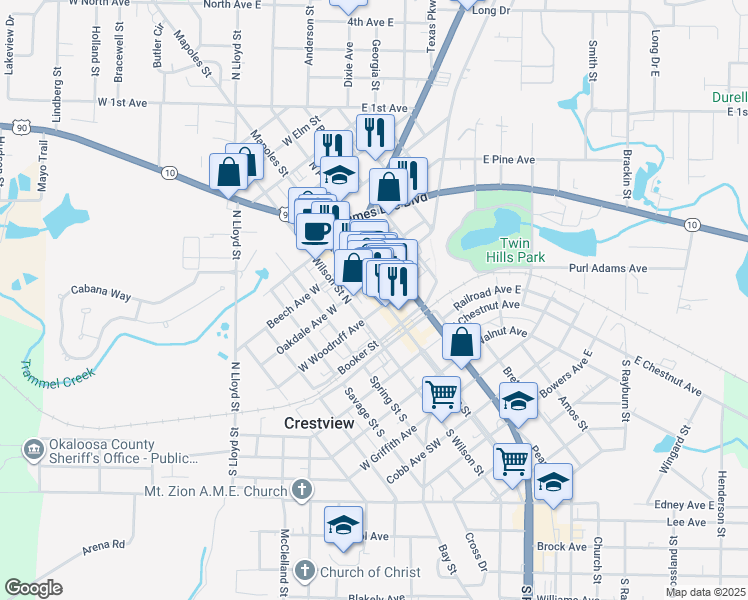Select the graduation cap marker above Brock Ave
Viewport: 748px width, 600px height.
pyautogui.click(x=552, y=481)
